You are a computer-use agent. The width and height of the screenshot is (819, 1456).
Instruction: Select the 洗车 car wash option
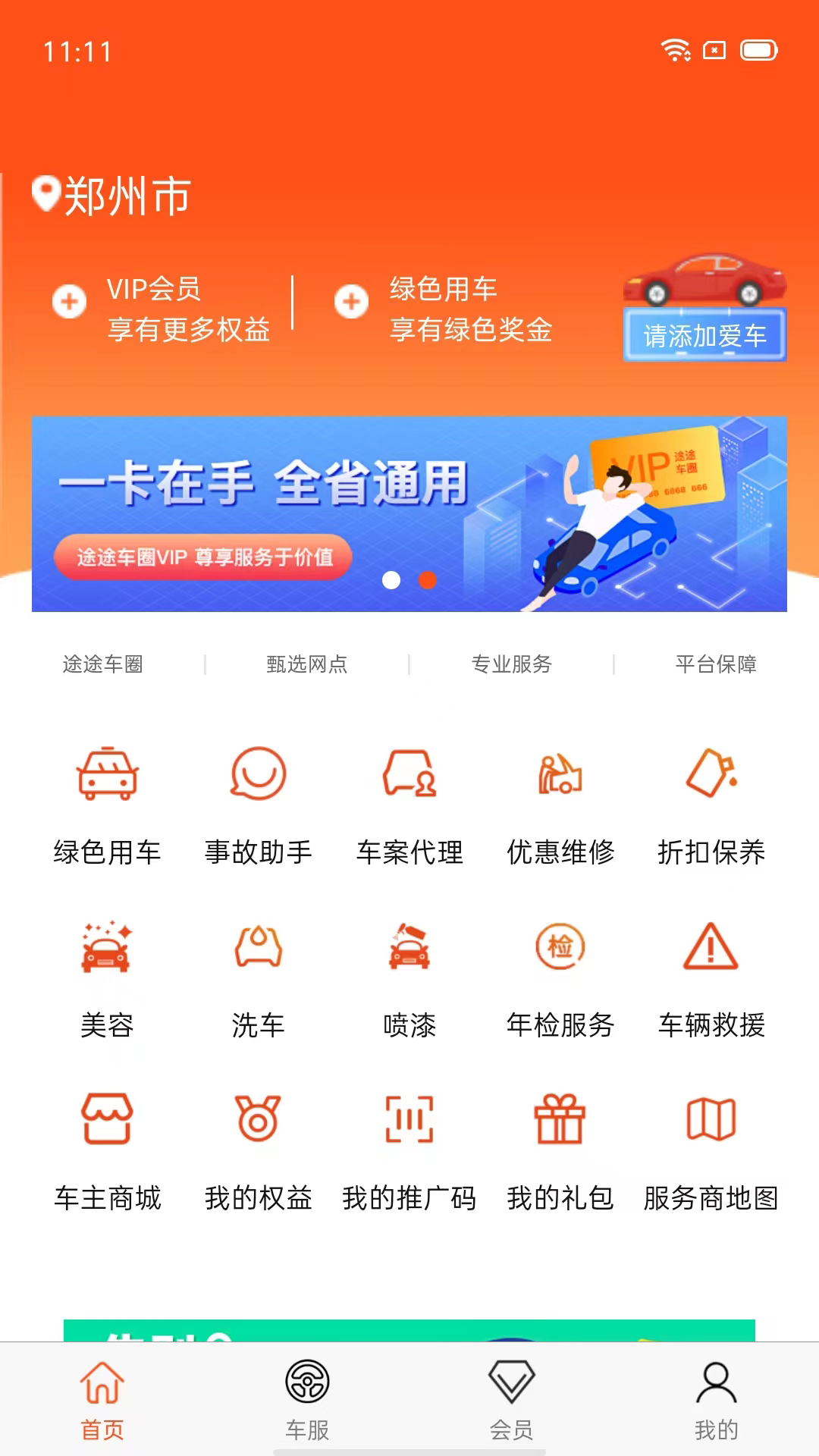click(258, 977)
